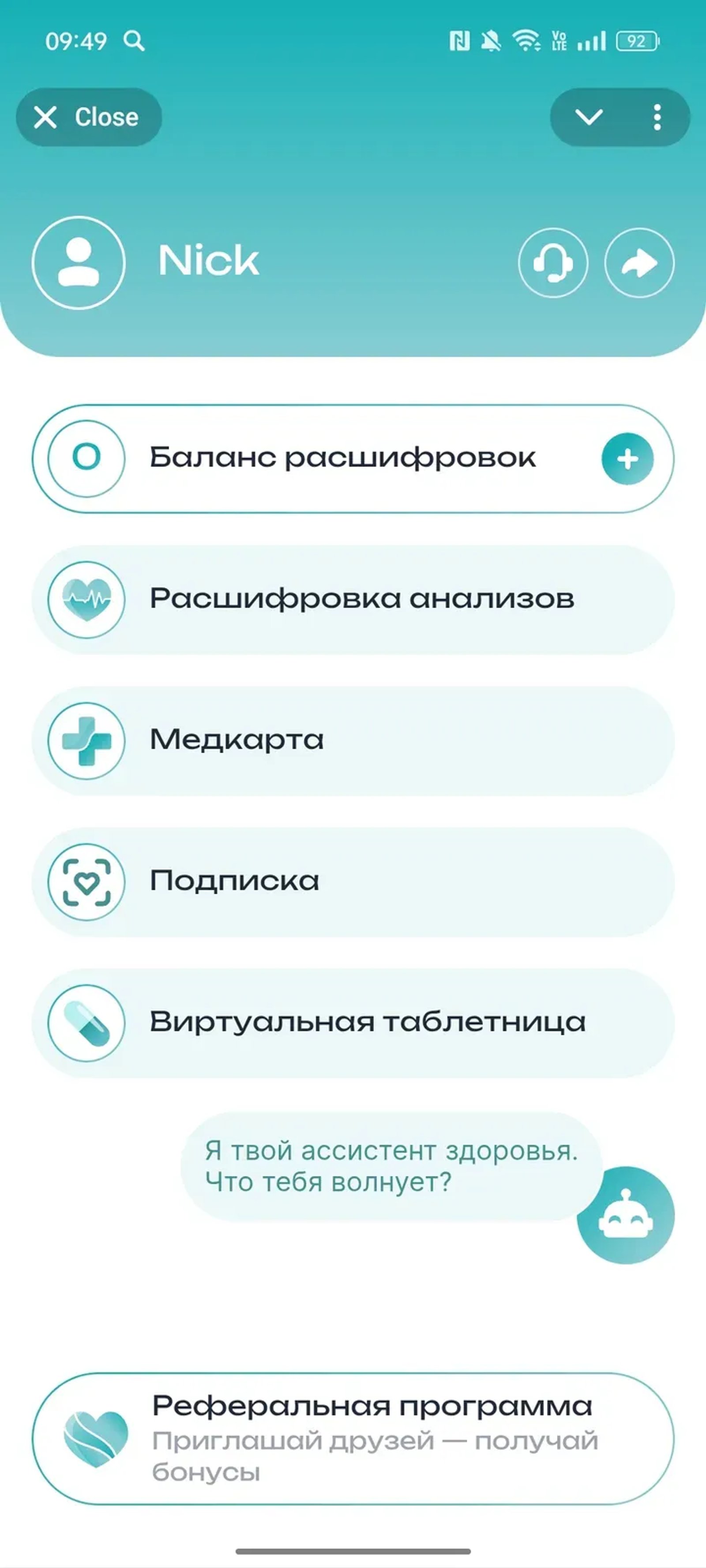
Task: Open the user profile avatar icon
Action: pyautogui.click(x=78, y=262)
